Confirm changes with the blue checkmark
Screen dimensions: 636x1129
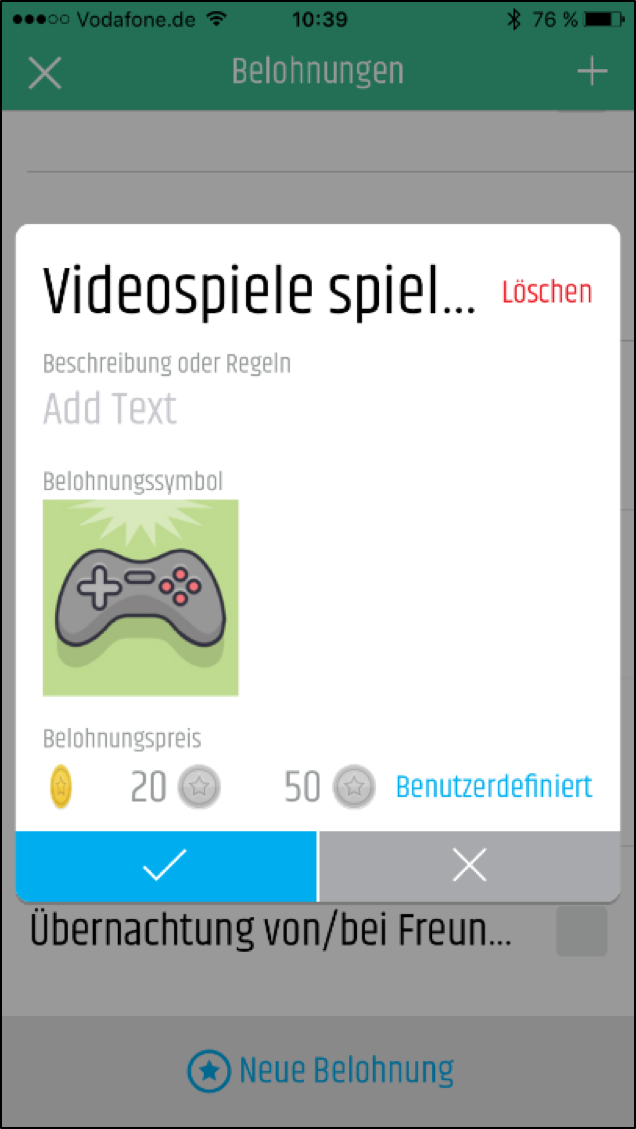tap(166, 866)
